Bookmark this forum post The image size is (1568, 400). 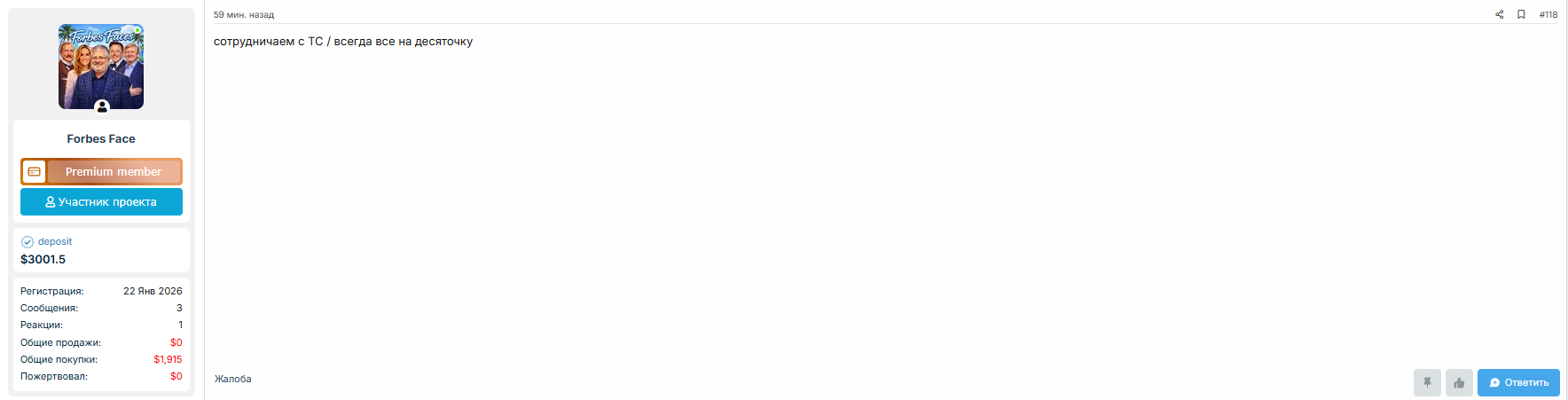1521,14
